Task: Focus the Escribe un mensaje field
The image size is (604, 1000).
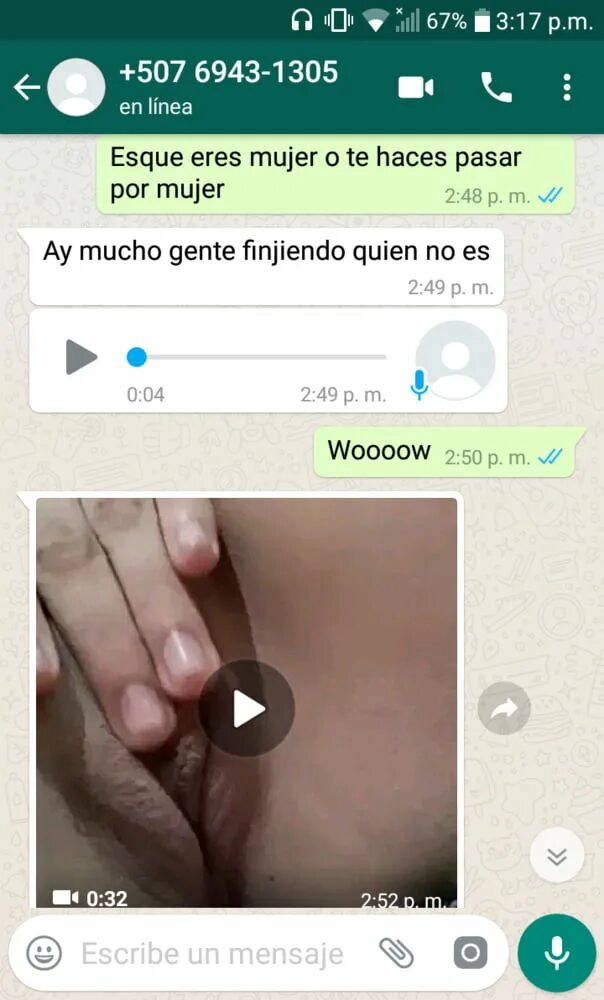Action: [x=212, y=951]
